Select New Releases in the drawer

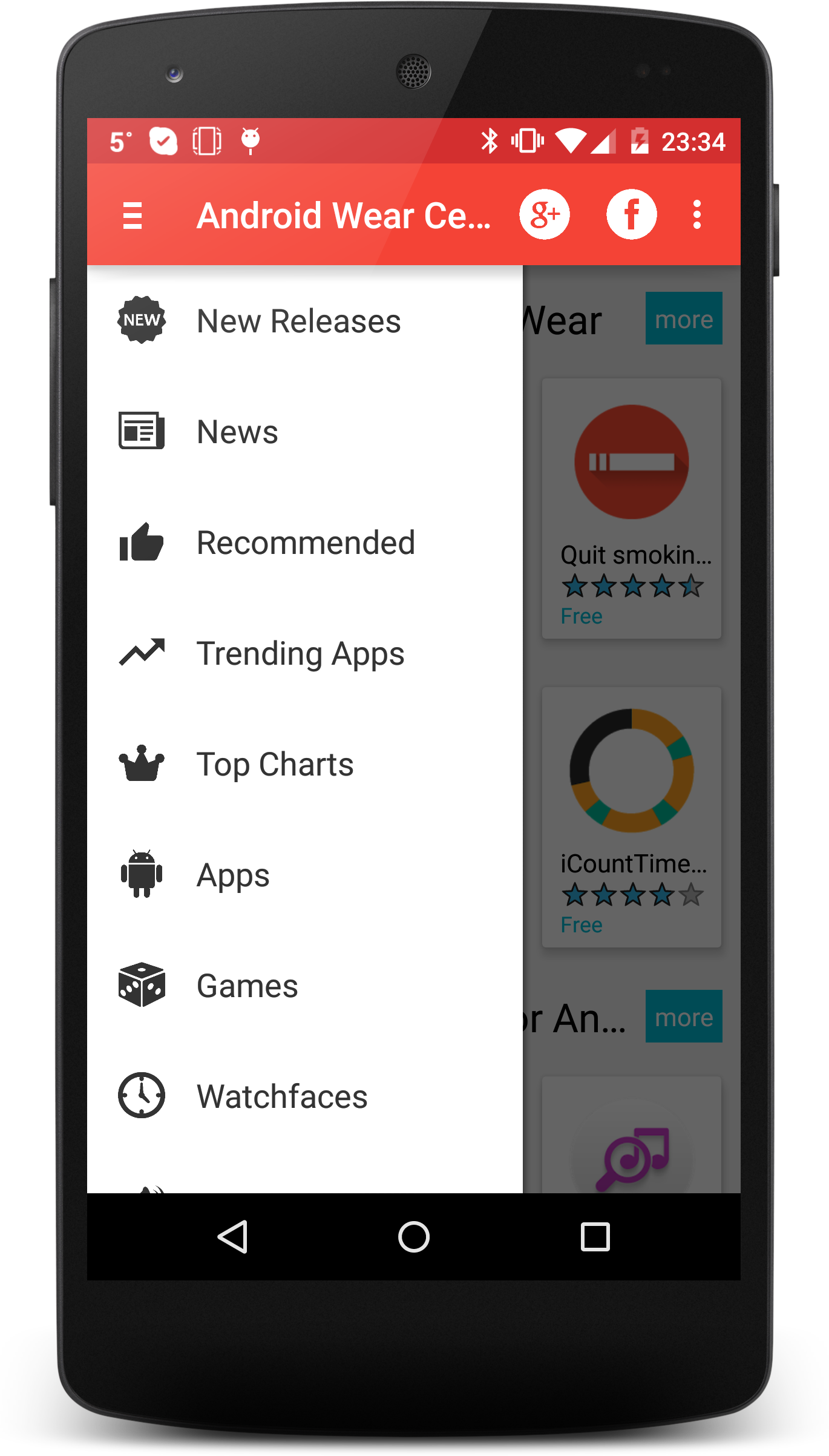[299, 321]
